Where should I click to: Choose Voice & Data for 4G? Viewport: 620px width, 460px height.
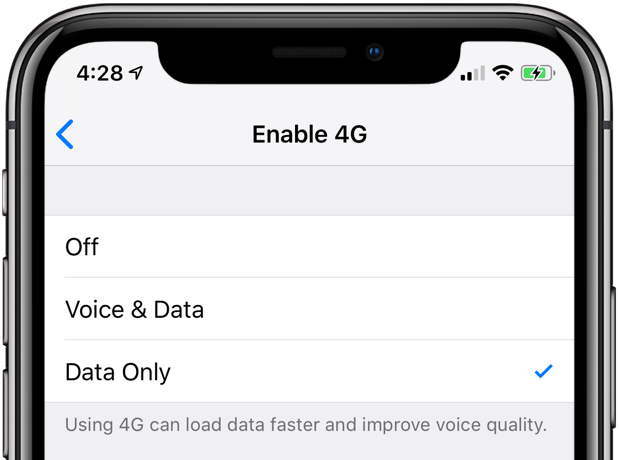134,309
